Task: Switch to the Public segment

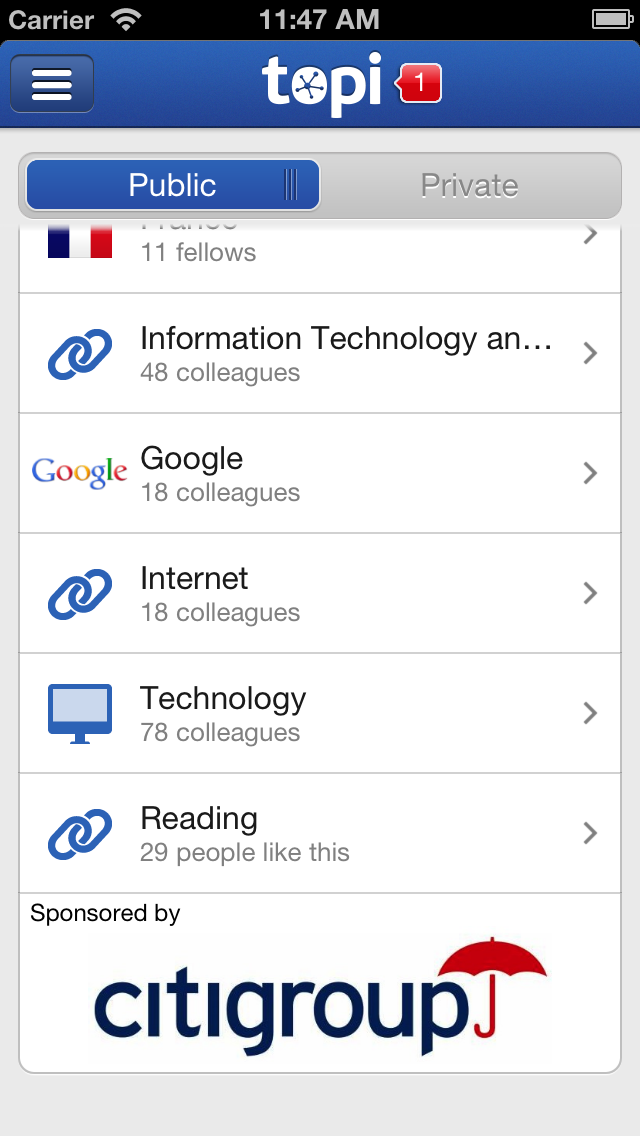Action: click(x=173, y=185)
